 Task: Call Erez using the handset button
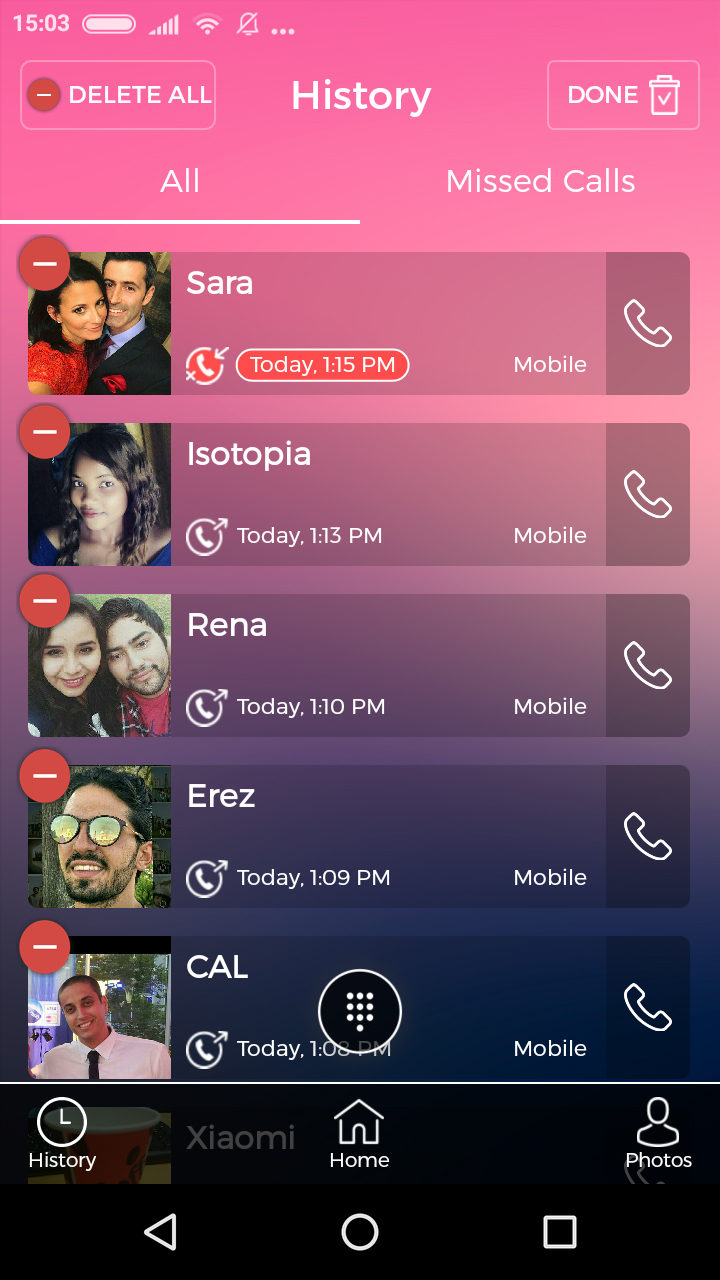pos(648,837)
